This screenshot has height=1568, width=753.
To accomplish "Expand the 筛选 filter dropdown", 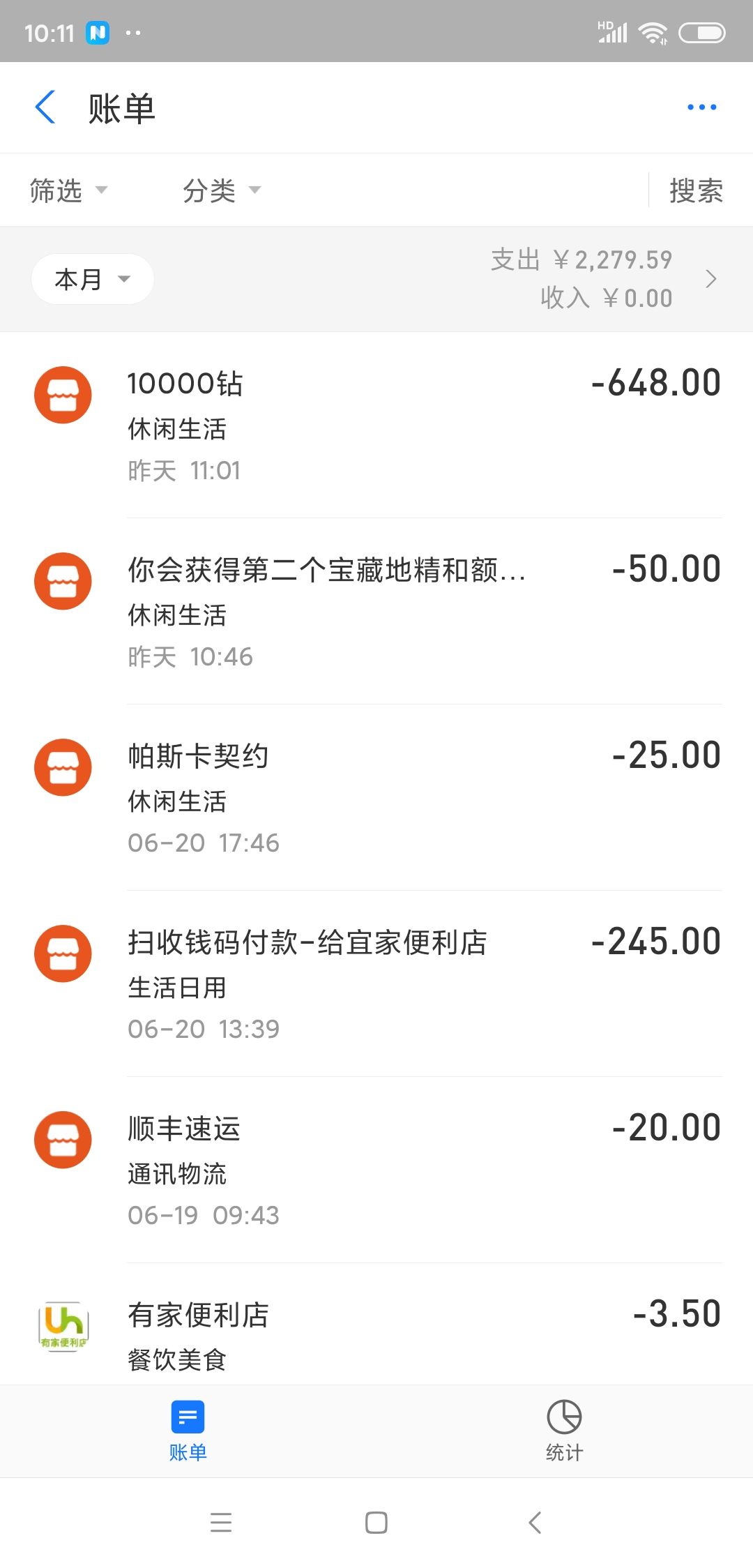I will [x=68, y=190].
